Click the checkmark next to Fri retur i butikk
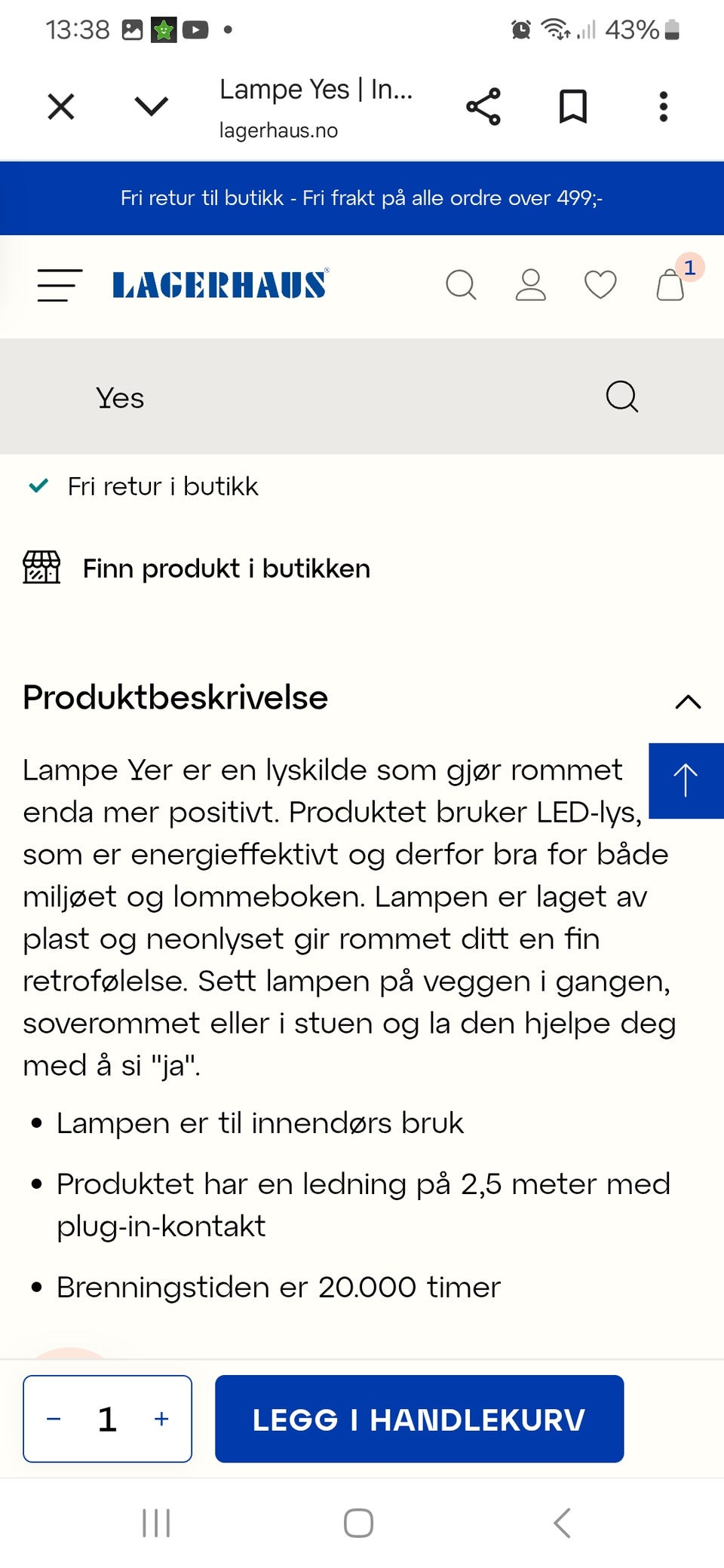The width and height of the screenshot is (724, 1568). 38,486
